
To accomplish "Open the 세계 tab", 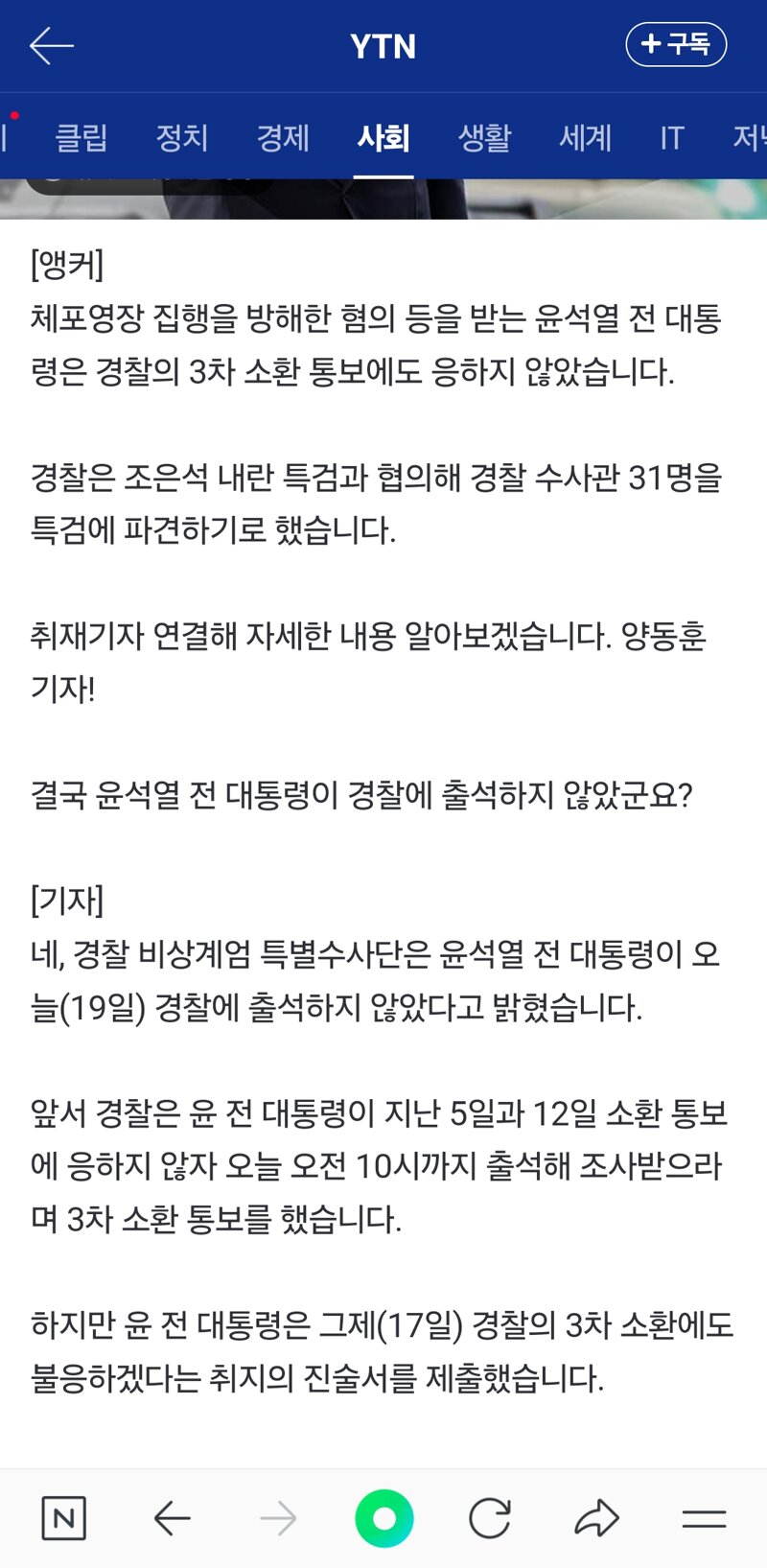I will point(585,137).
